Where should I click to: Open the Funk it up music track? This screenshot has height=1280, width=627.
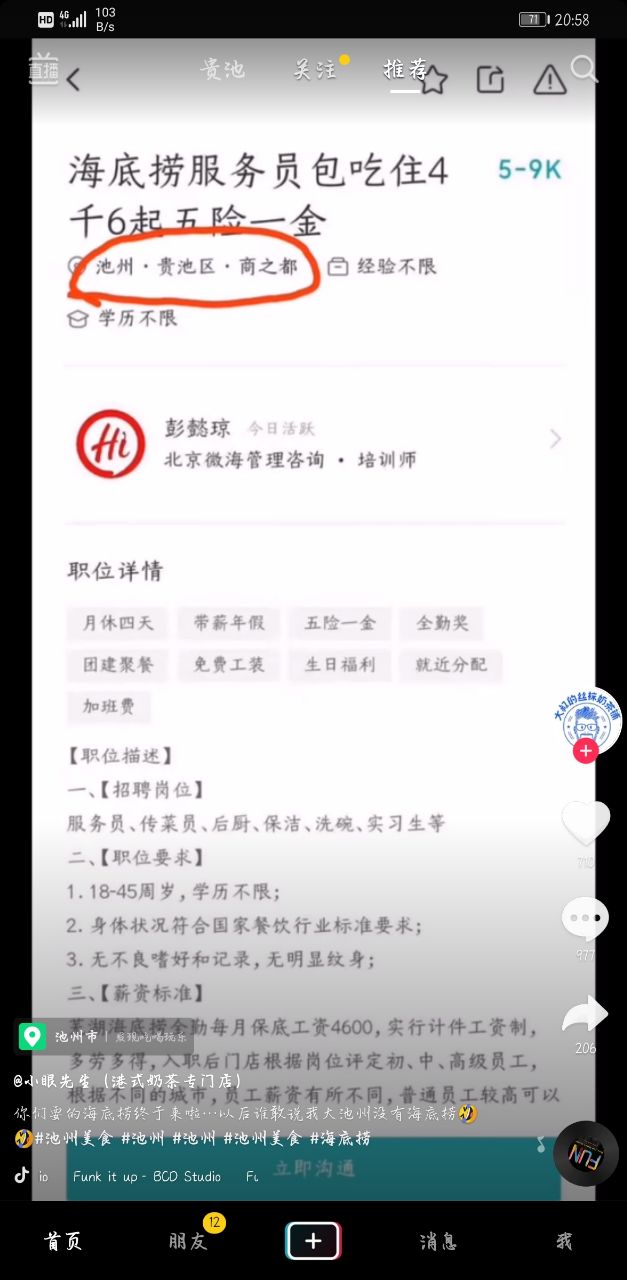(146, 1176)
